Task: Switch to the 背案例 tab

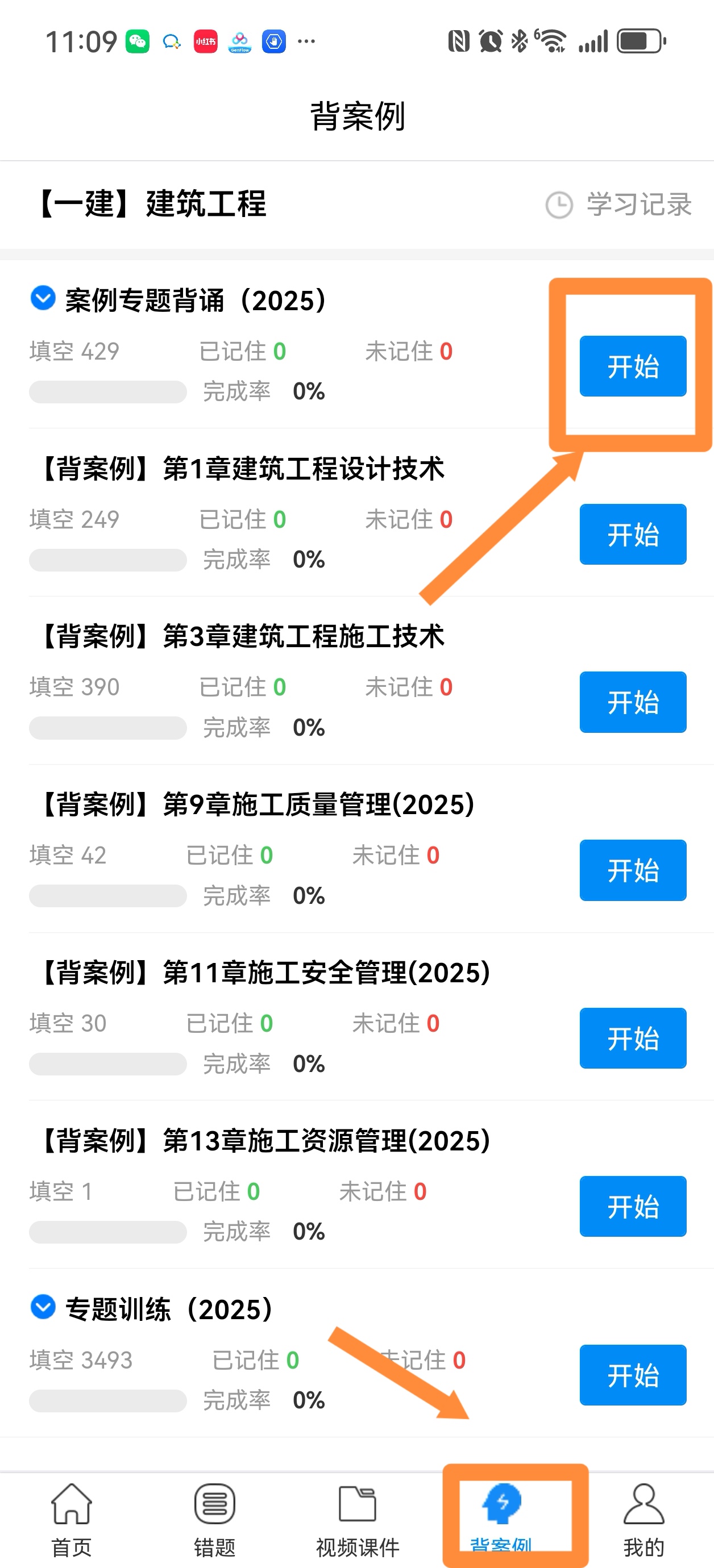Action: point(501,1516)
